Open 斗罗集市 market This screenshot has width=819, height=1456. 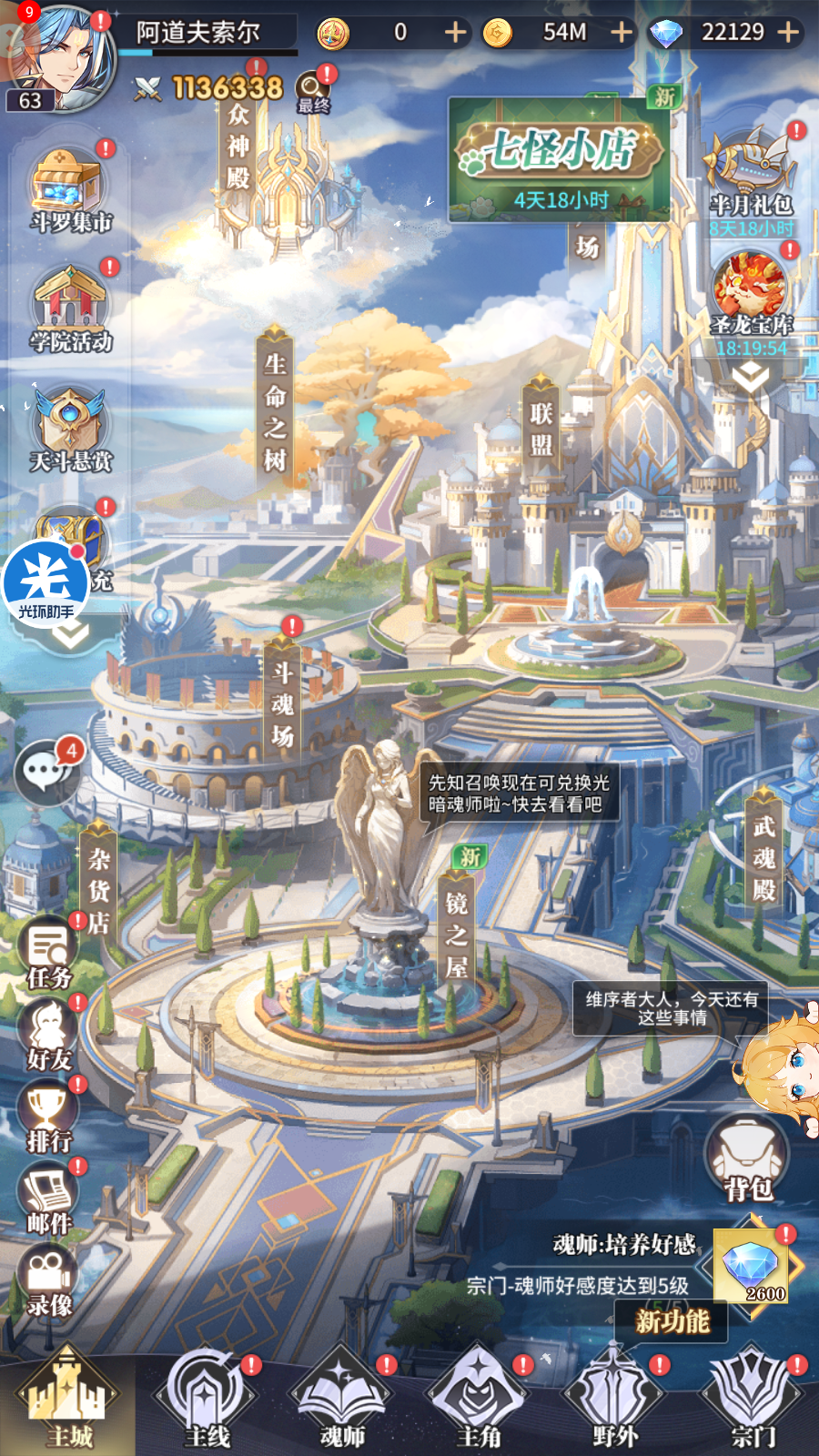point(71,189)
